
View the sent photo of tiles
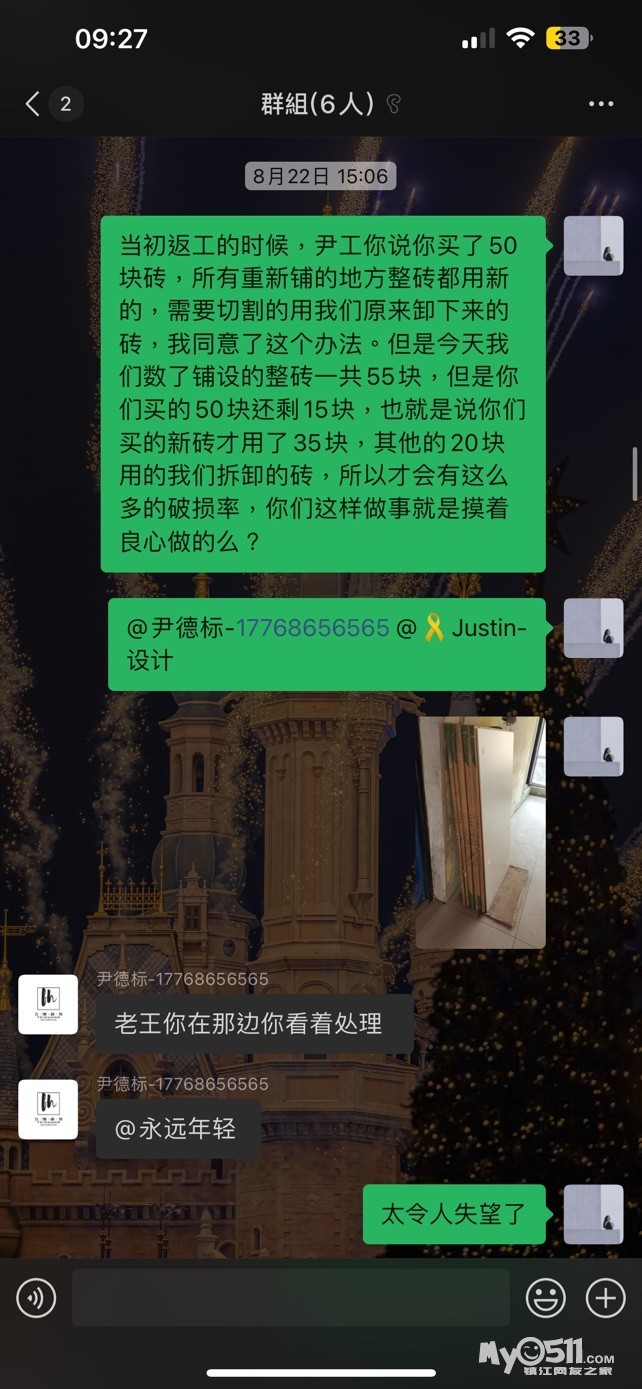coord(480,832)
